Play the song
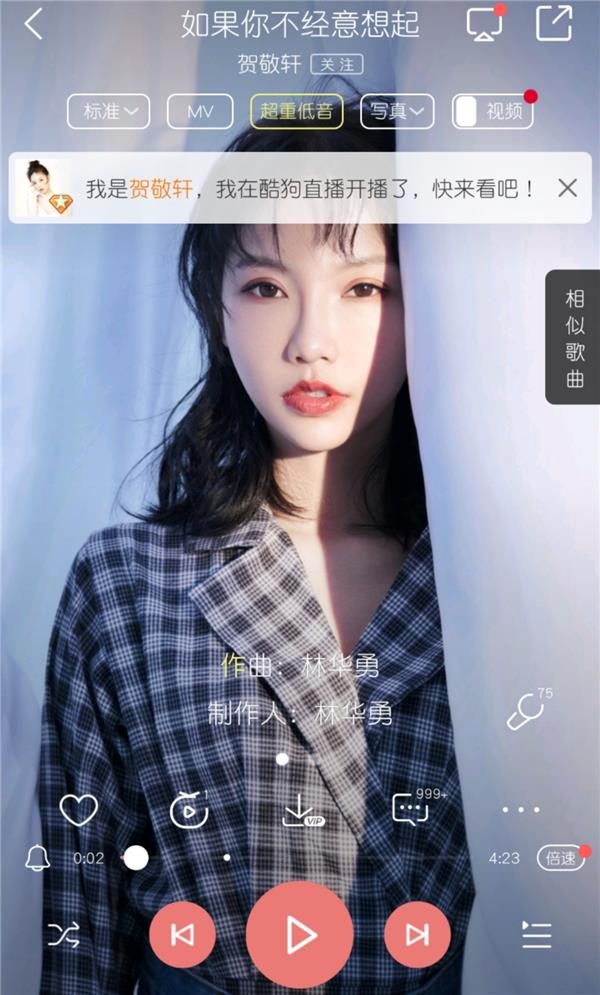Viewport: 600px width, 995px height. (x=300, y=935)
